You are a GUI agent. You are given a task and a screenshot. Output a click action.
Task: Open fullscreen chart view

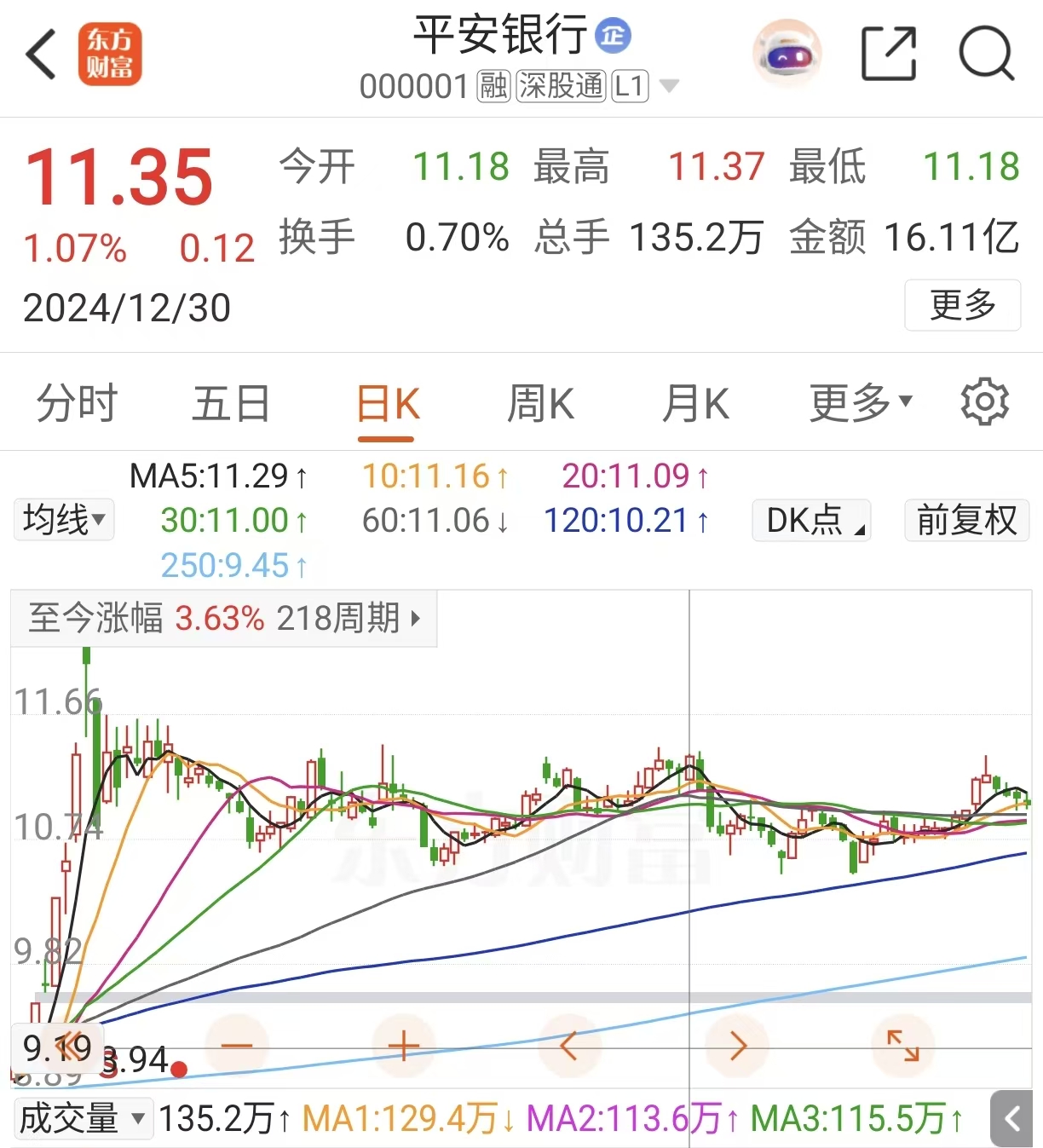(902, 1045)
